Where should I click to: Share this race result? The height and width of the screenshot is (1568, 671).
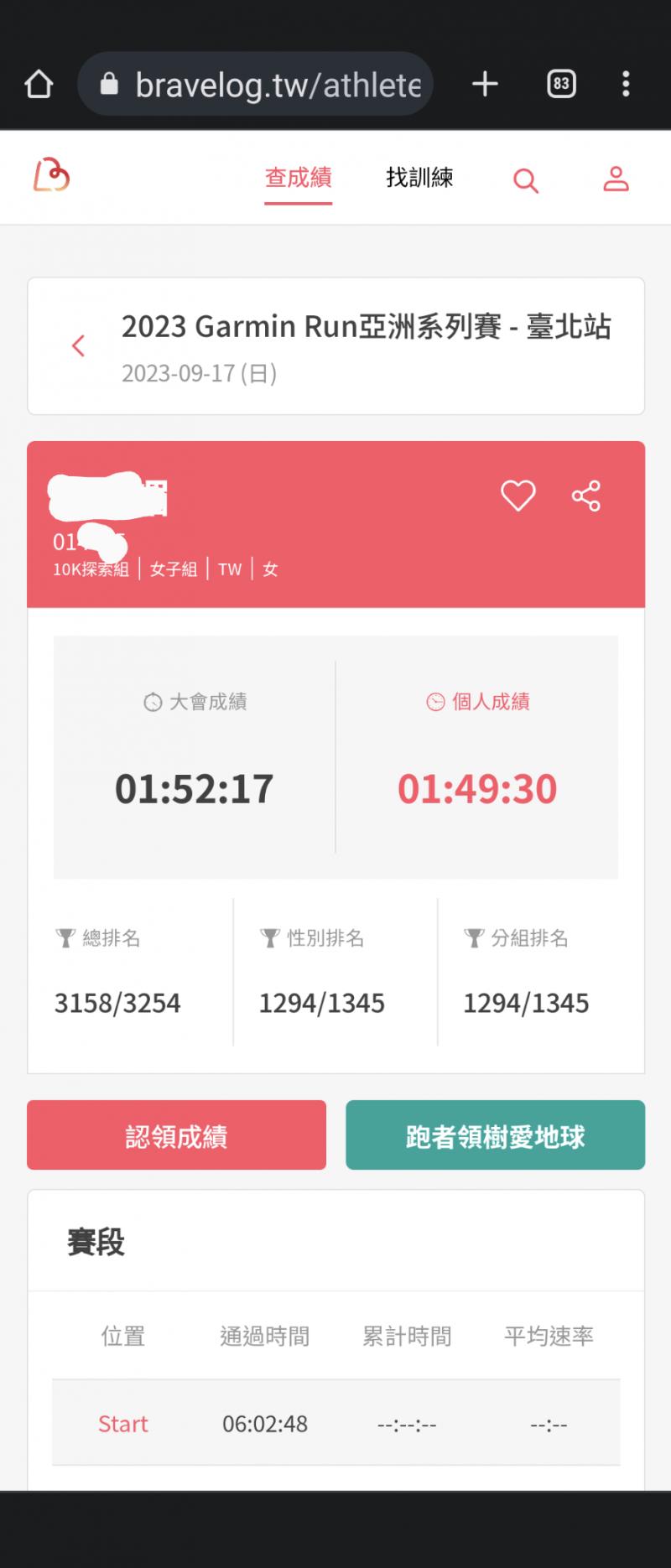(586, 496)
